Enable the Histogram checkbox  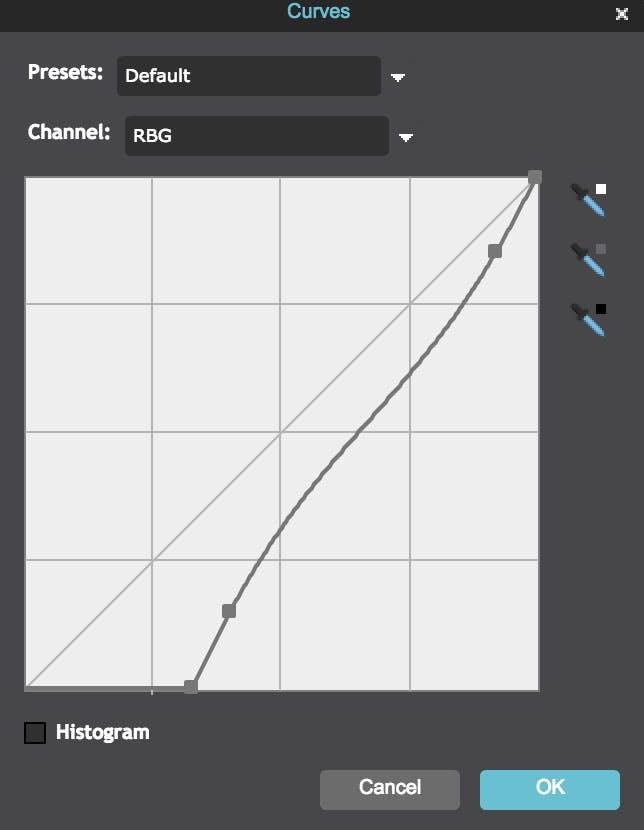pyautogui.click(x=35, y=733)
